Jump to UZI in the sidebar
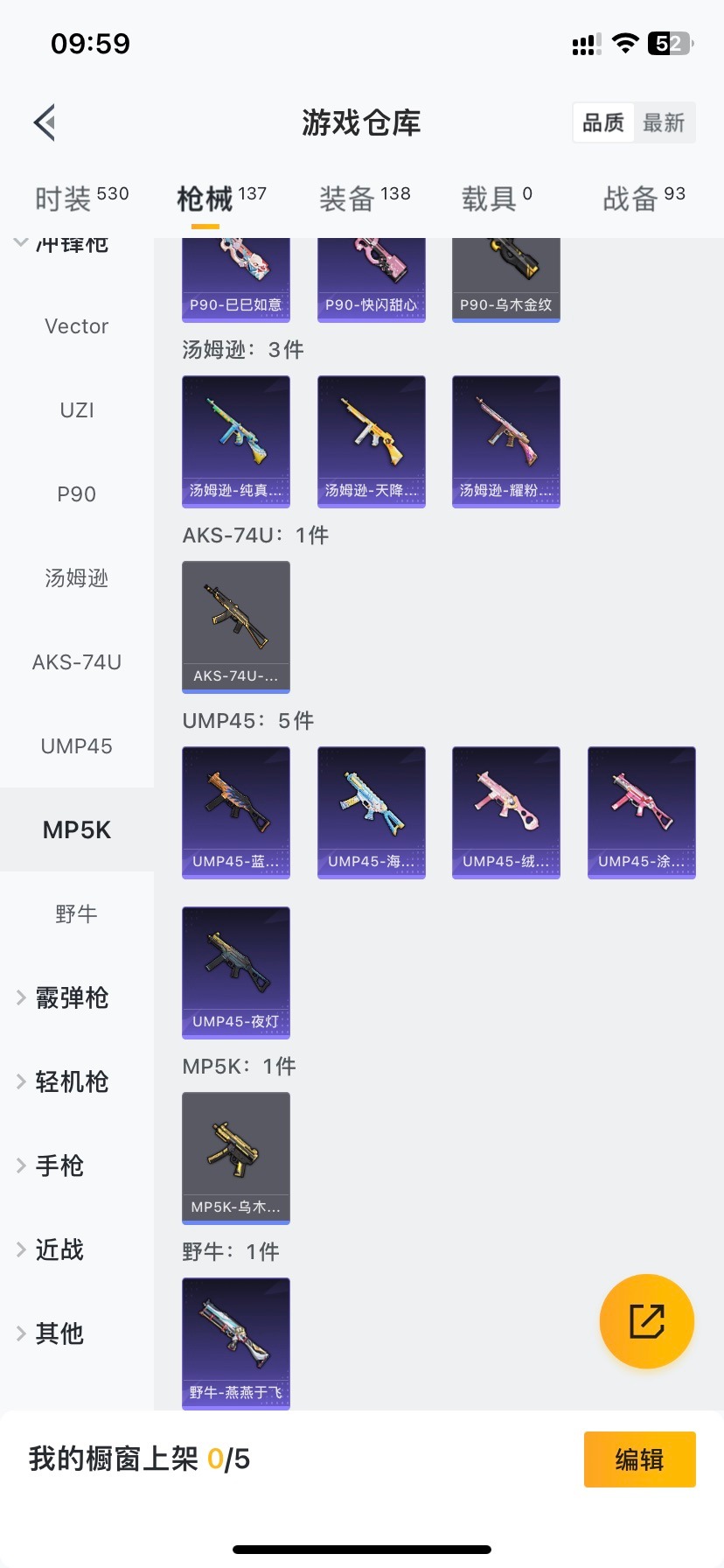 point(77,410)
